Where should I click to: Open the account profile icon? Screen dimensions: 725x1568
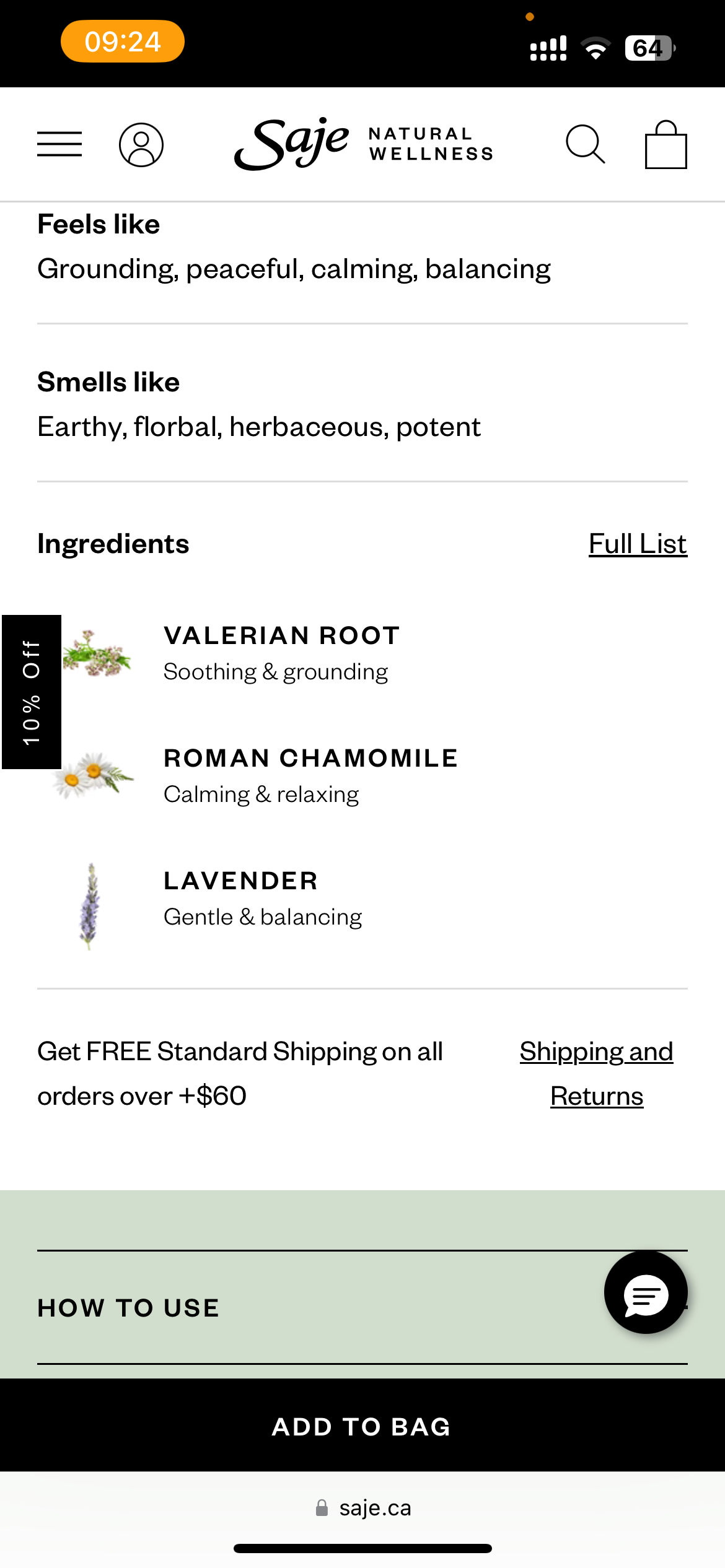click(x=141, y=145)
